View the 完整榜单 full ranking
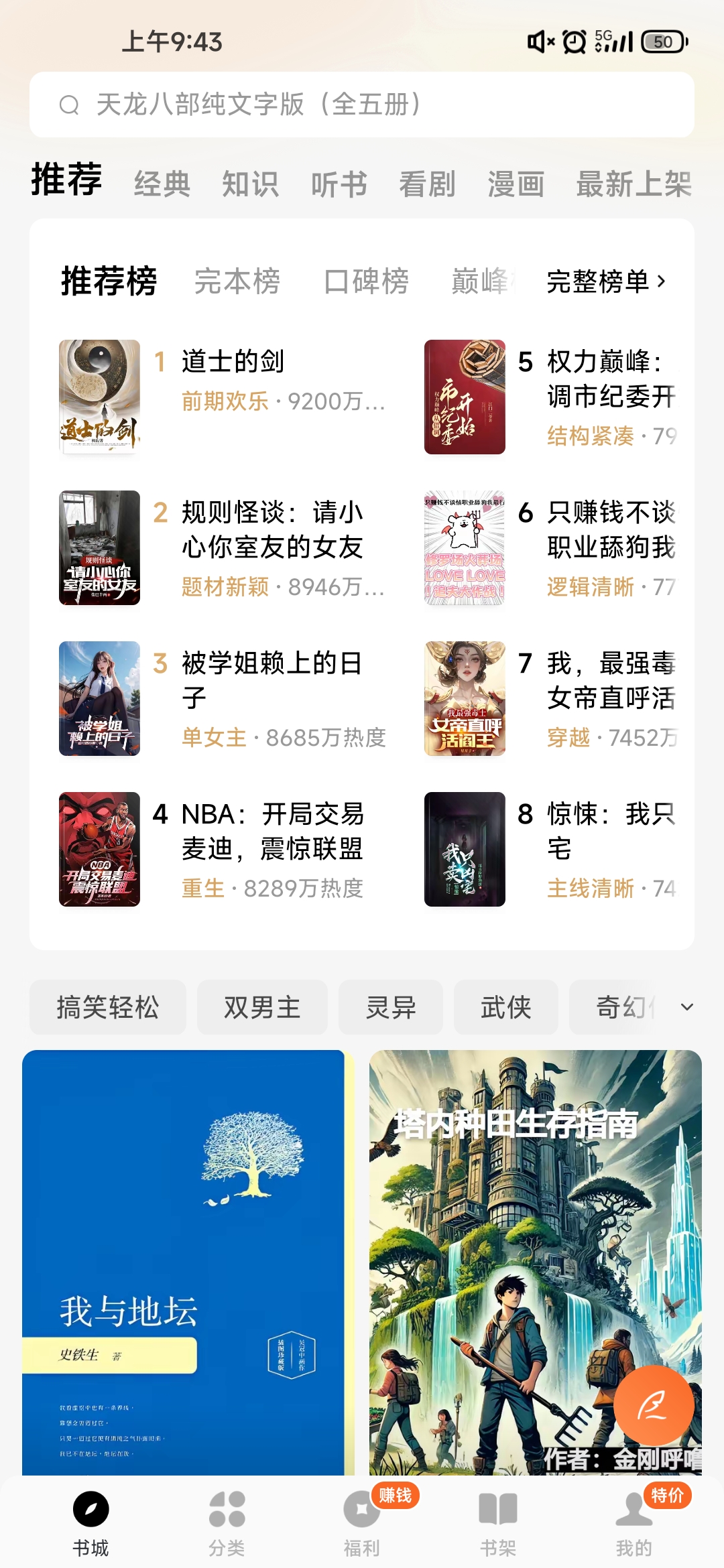This screenshot has width=724, height=1568. pos(606,281)
